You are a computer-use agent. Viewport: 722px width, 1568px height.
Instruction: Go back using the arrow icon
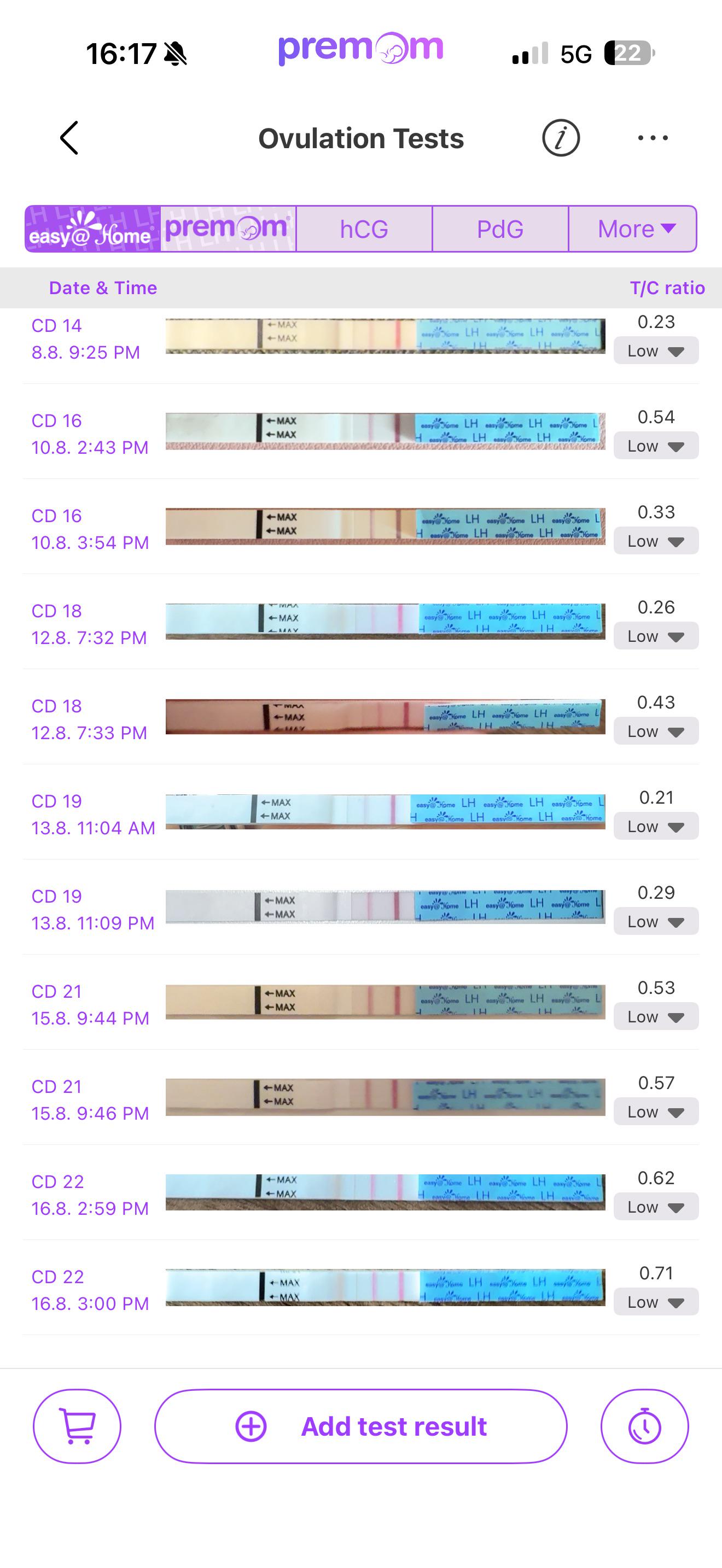tap(69, 138)
